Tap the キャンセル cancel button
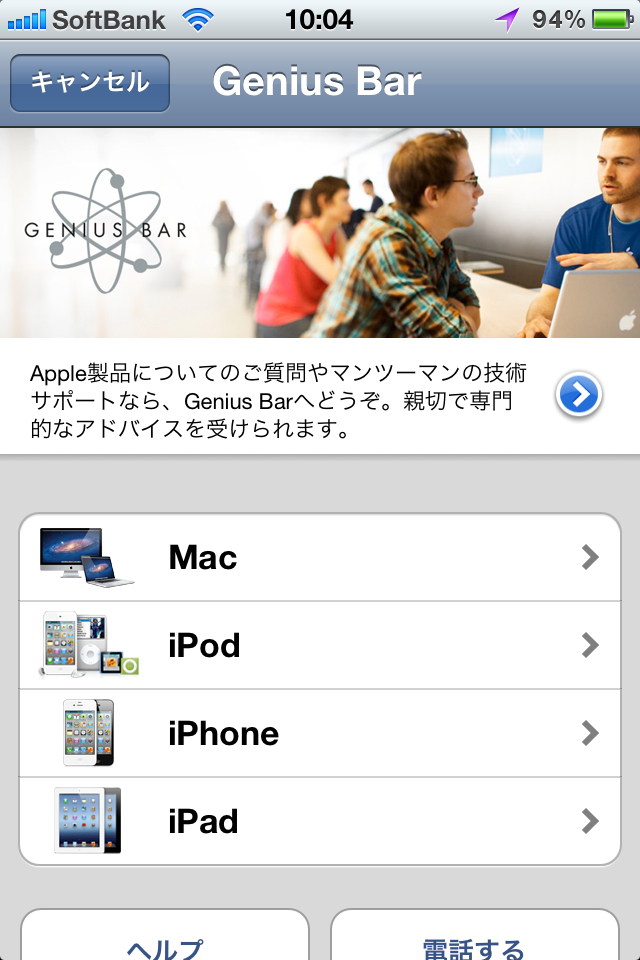This screenshot has height=960, width=640. click(x=90, y=83)
